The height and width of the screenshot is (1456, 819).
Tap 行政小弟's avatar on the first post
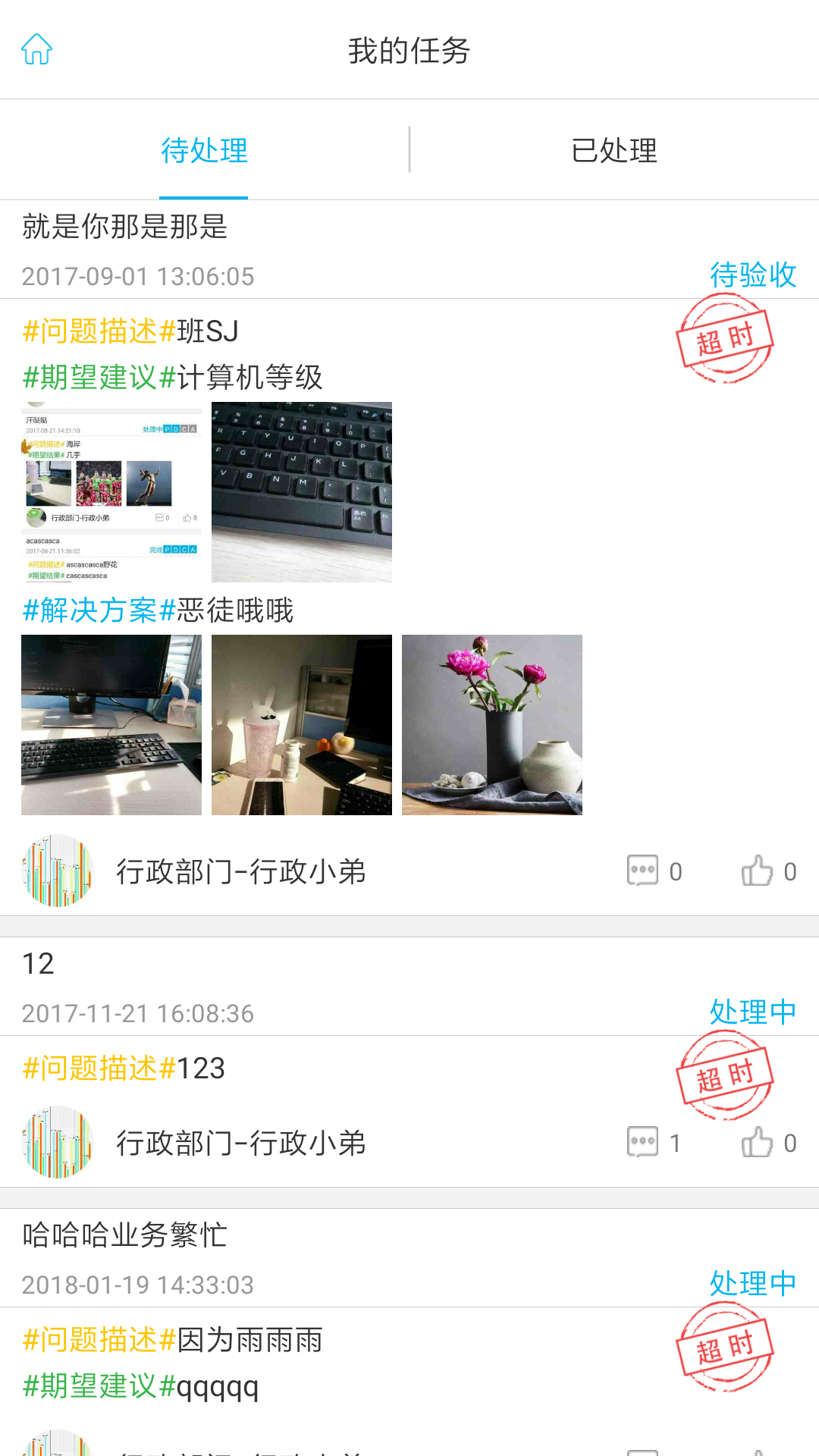[x=57, y=871]
